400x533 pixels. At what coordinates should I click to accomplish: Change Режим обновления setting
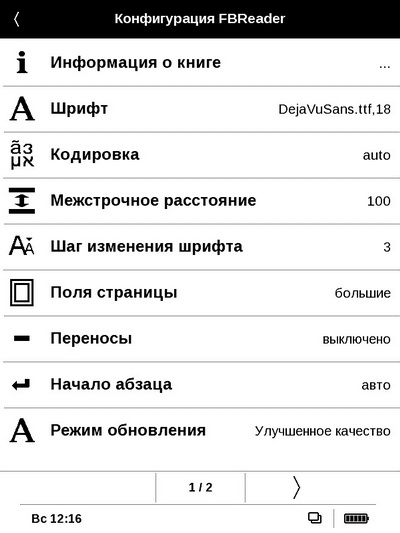[200, 431]
